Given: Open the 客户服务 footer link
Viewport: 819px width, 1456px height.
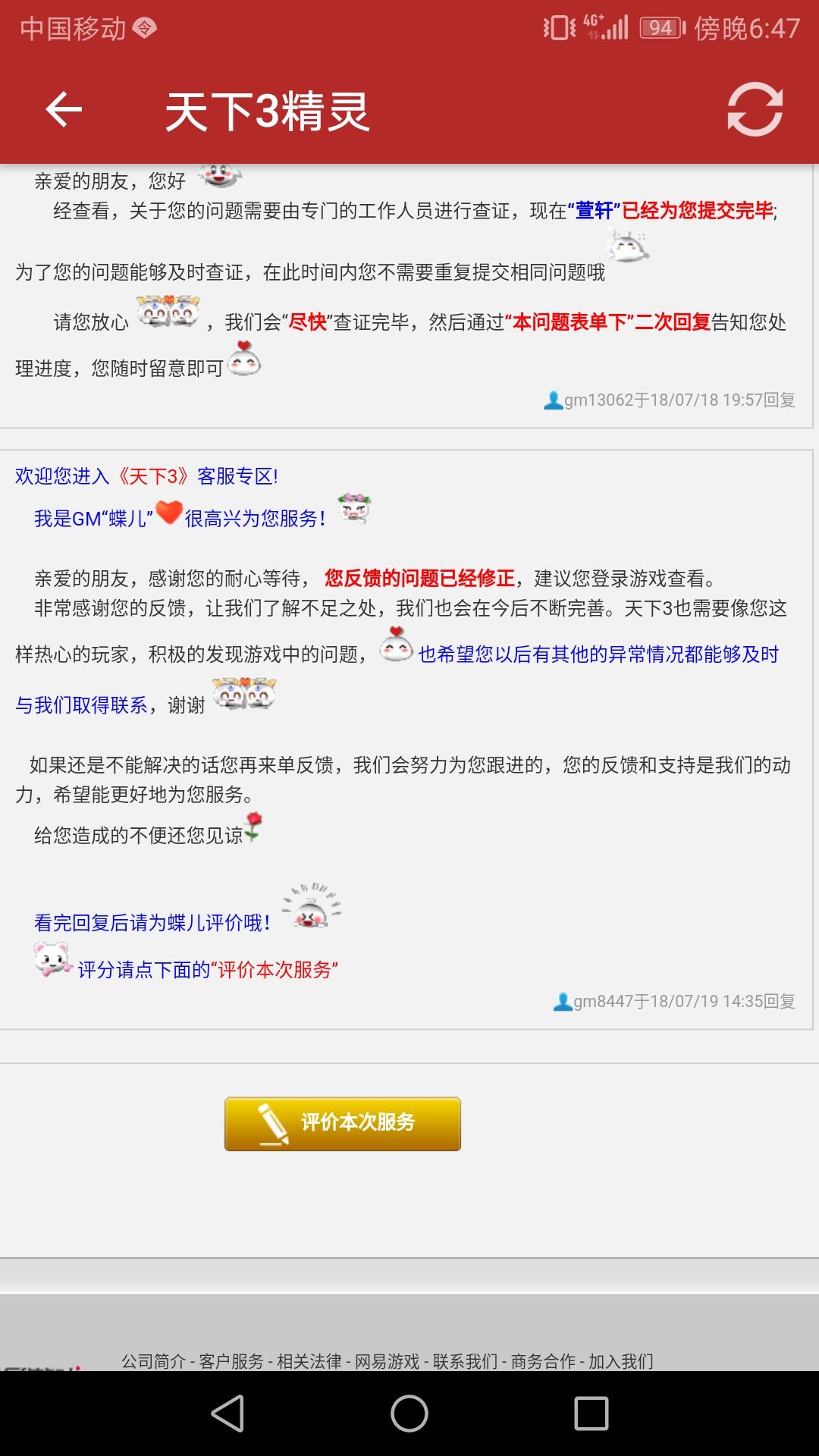Looking at the screenshot, I should click(231, 1361).
